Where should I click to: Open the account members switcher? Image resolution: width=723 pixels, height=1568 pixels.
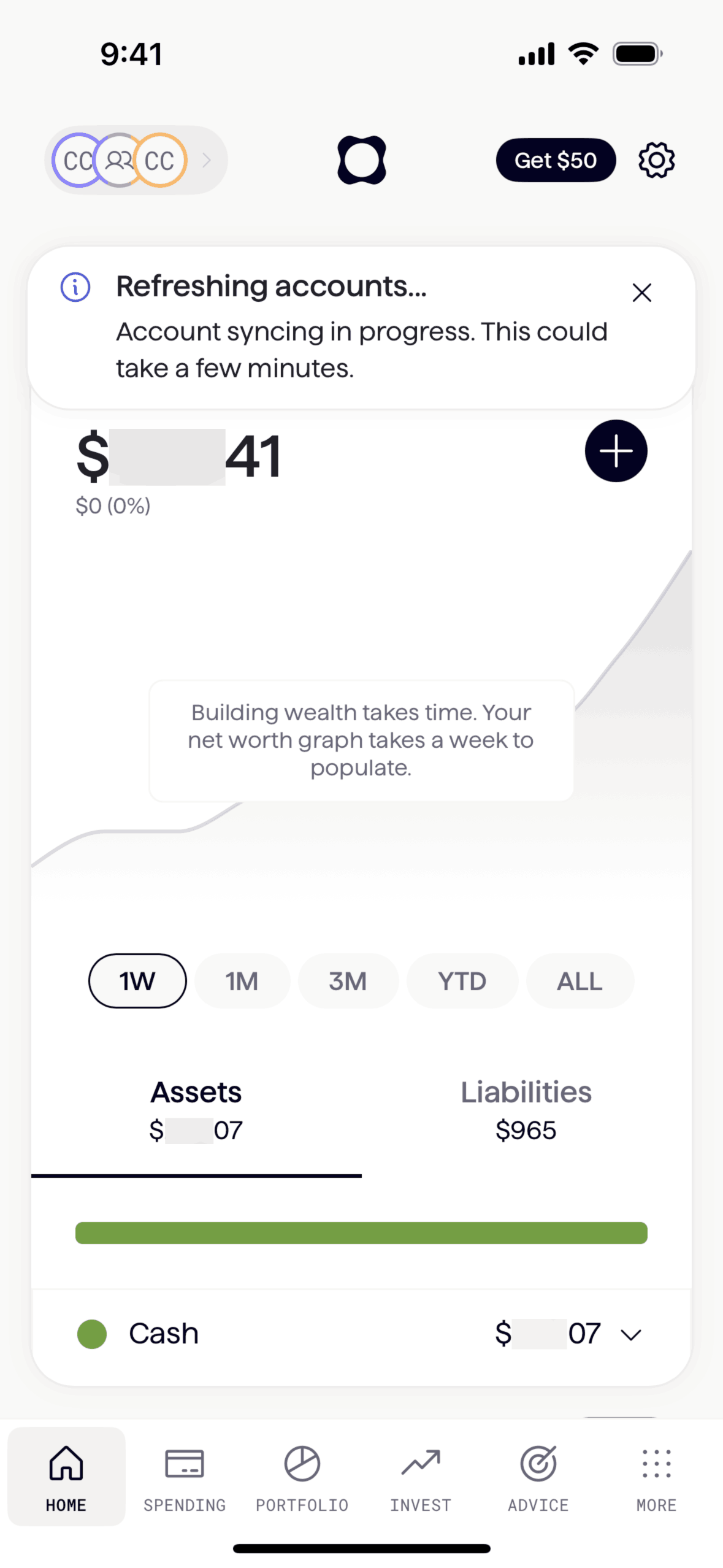pyautogui.click(x=136, y=160)
